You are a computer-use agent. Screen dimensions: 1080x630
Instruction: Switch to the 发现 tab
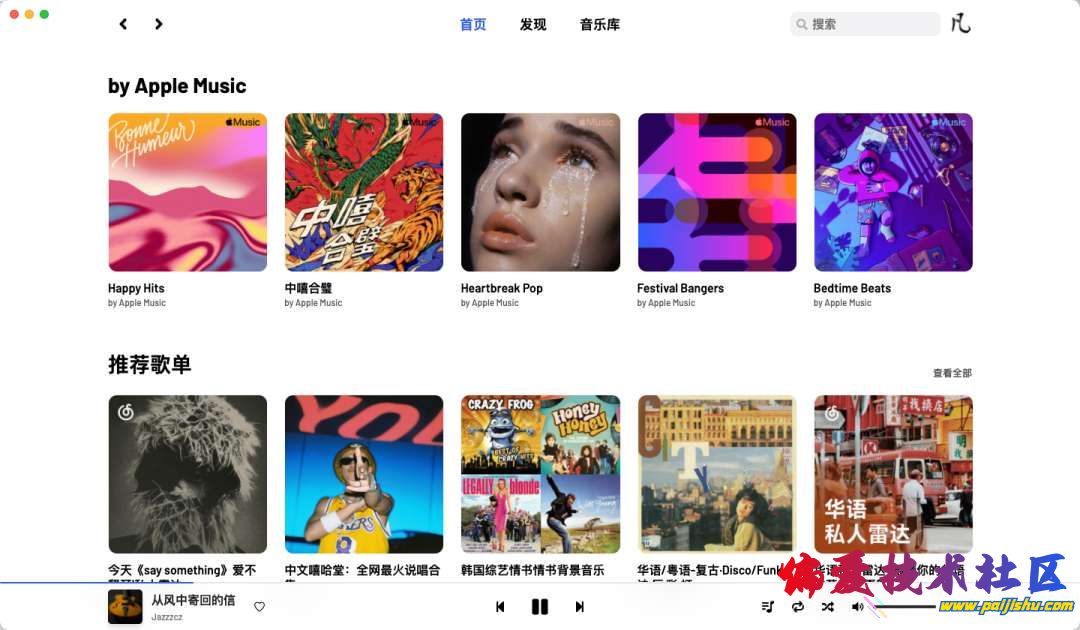coord(533,24)
